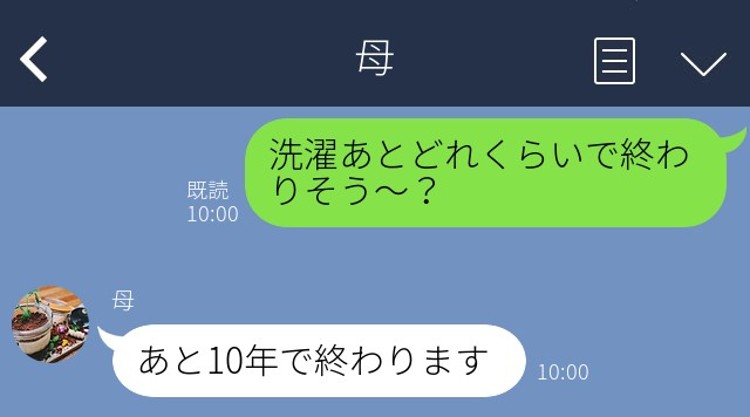The height and width of the screenshot is (417, 750).
Task: Go back from the chat with 母
Action: (34, 61)
